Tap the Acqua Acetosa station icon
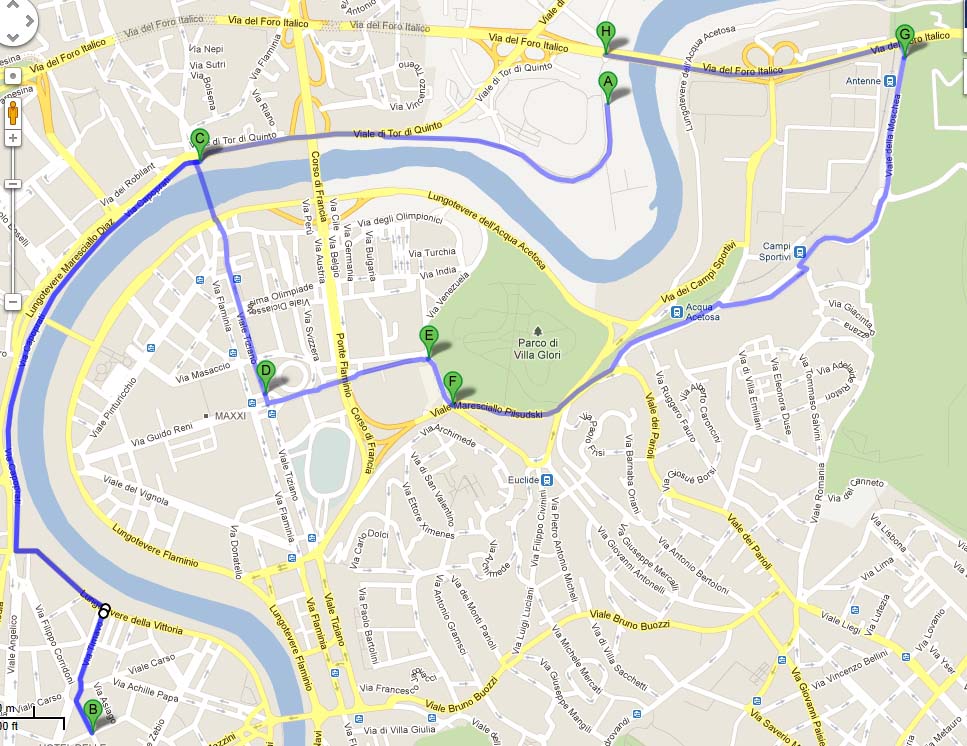Screen dimensions: 967x746 [x=677, y=312]
